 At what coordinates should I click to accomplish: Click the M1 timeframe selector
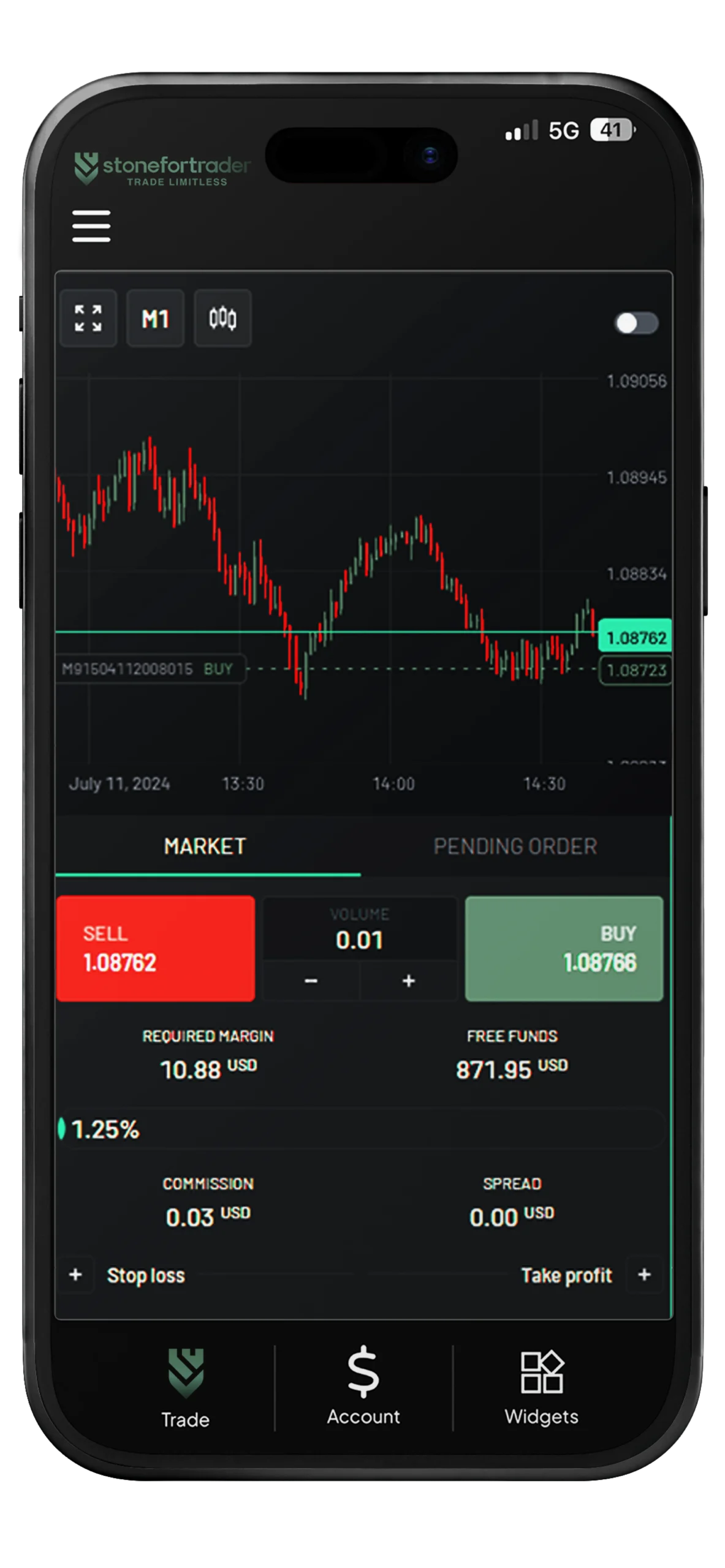coord(155,318)
